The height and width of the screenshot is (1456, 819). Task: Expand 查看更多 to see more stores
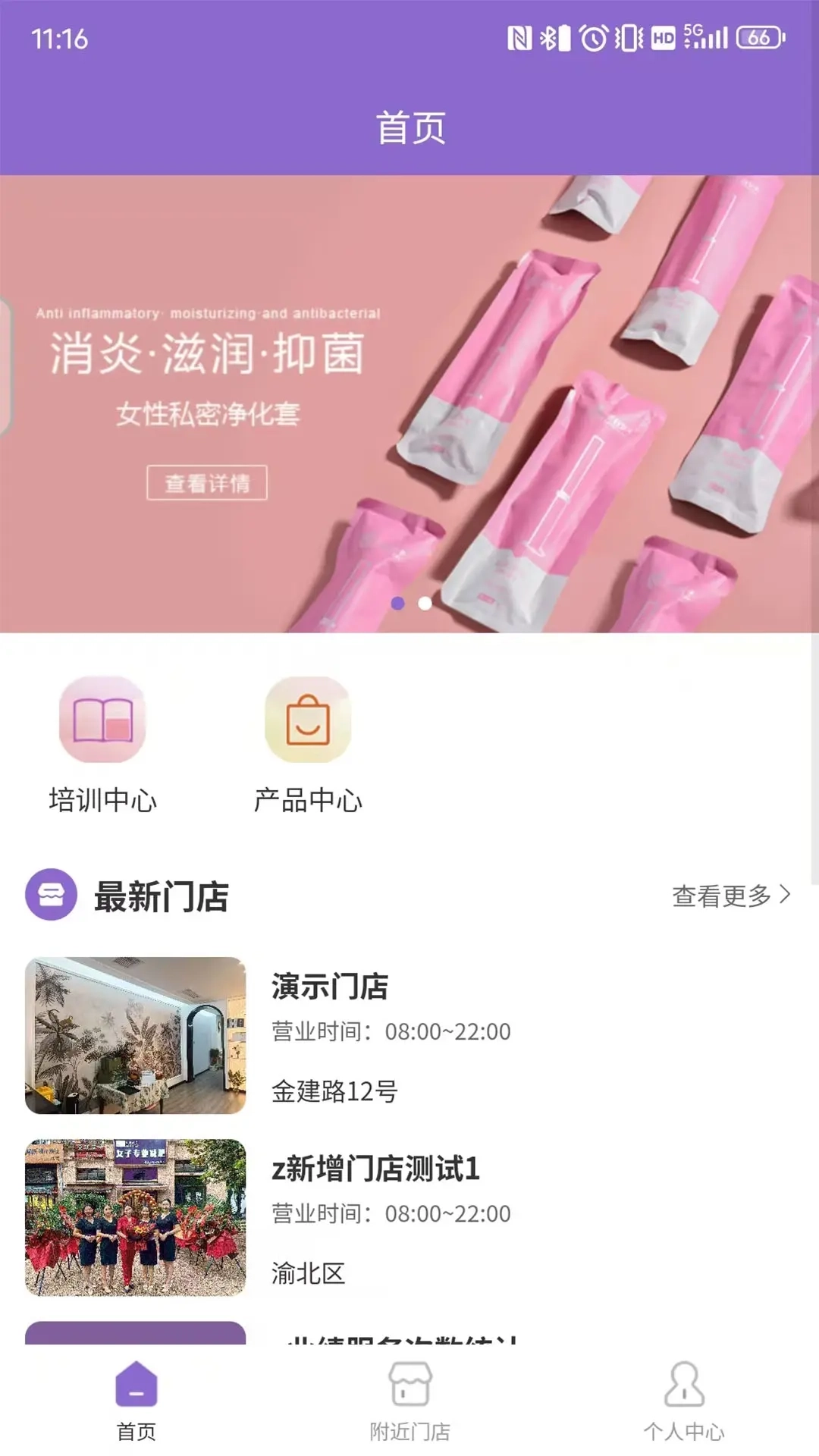point(726,897)
